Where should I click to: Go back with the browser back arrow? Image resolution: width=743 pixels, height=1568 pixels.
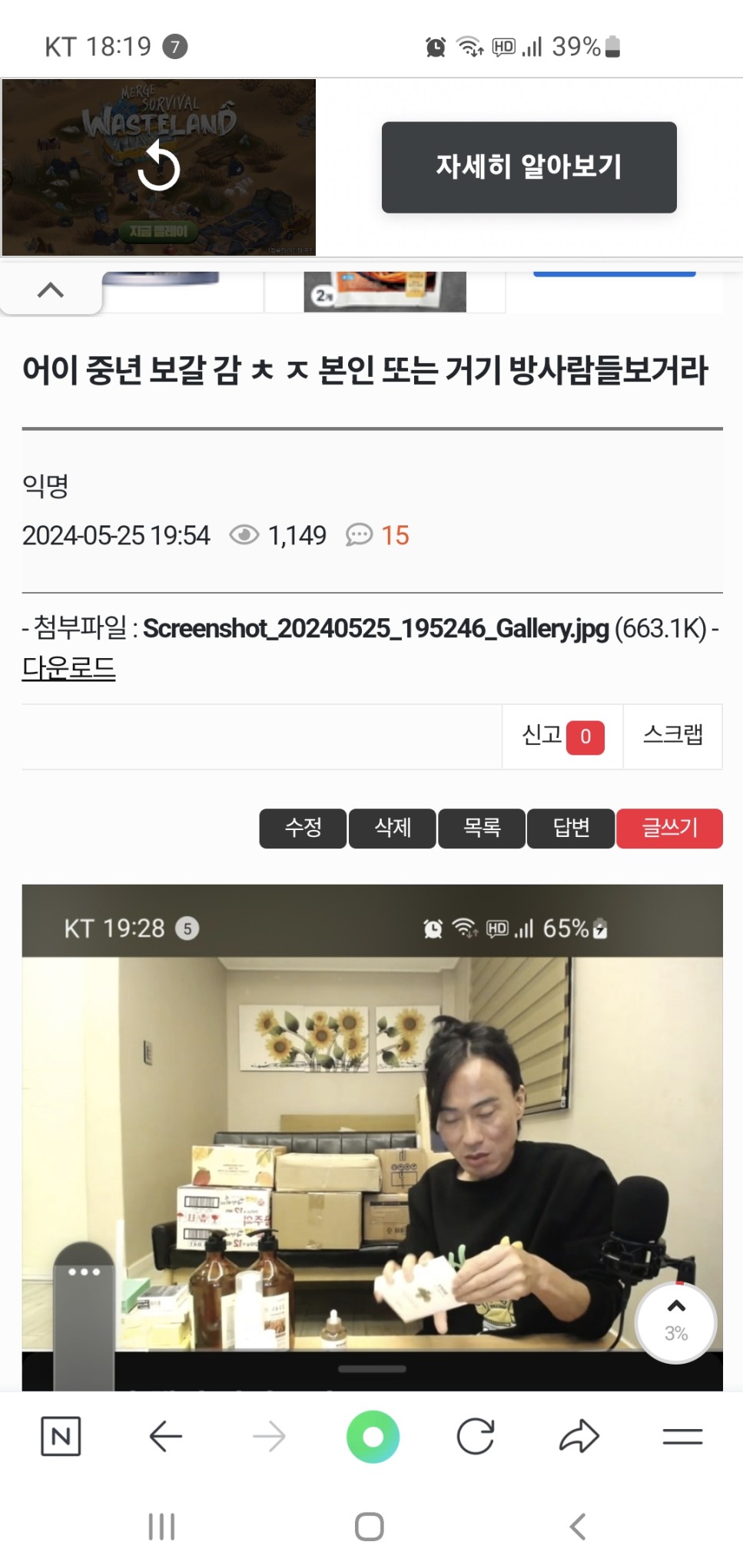click(x=165, y=1436)
